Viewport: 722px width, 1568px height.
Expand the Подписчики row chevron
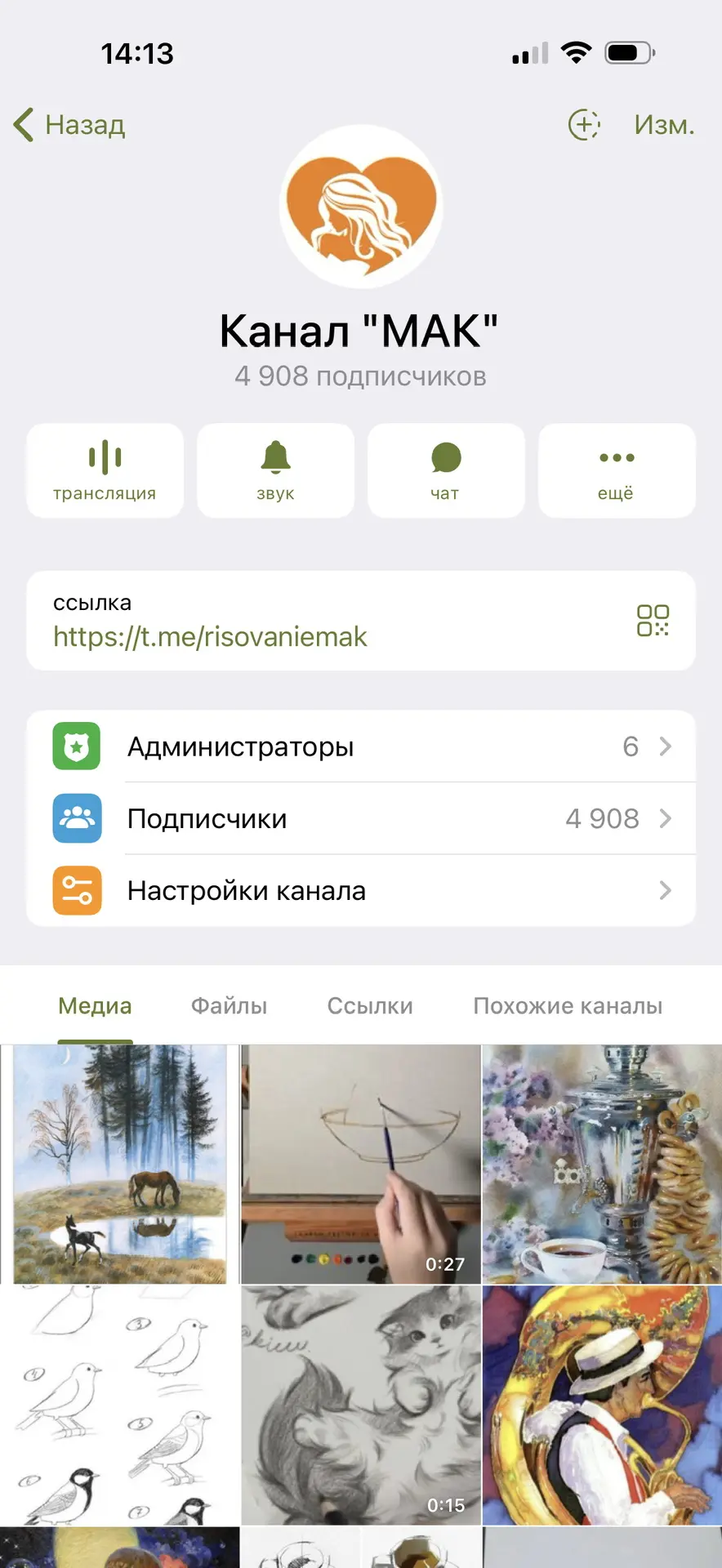pyautogui.click(x=666, y=818)
